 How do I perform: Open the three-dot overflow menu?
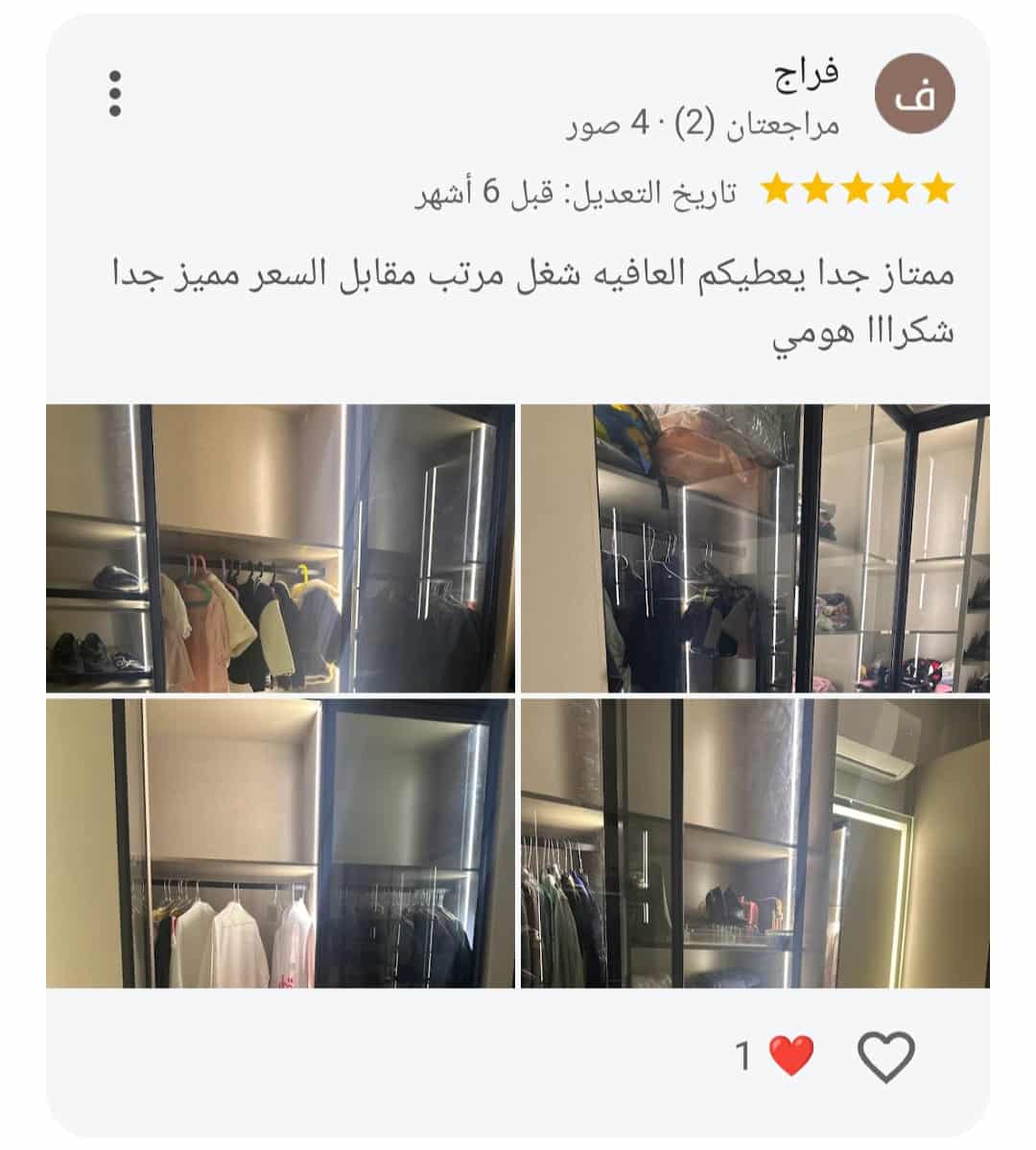point(115,94)
